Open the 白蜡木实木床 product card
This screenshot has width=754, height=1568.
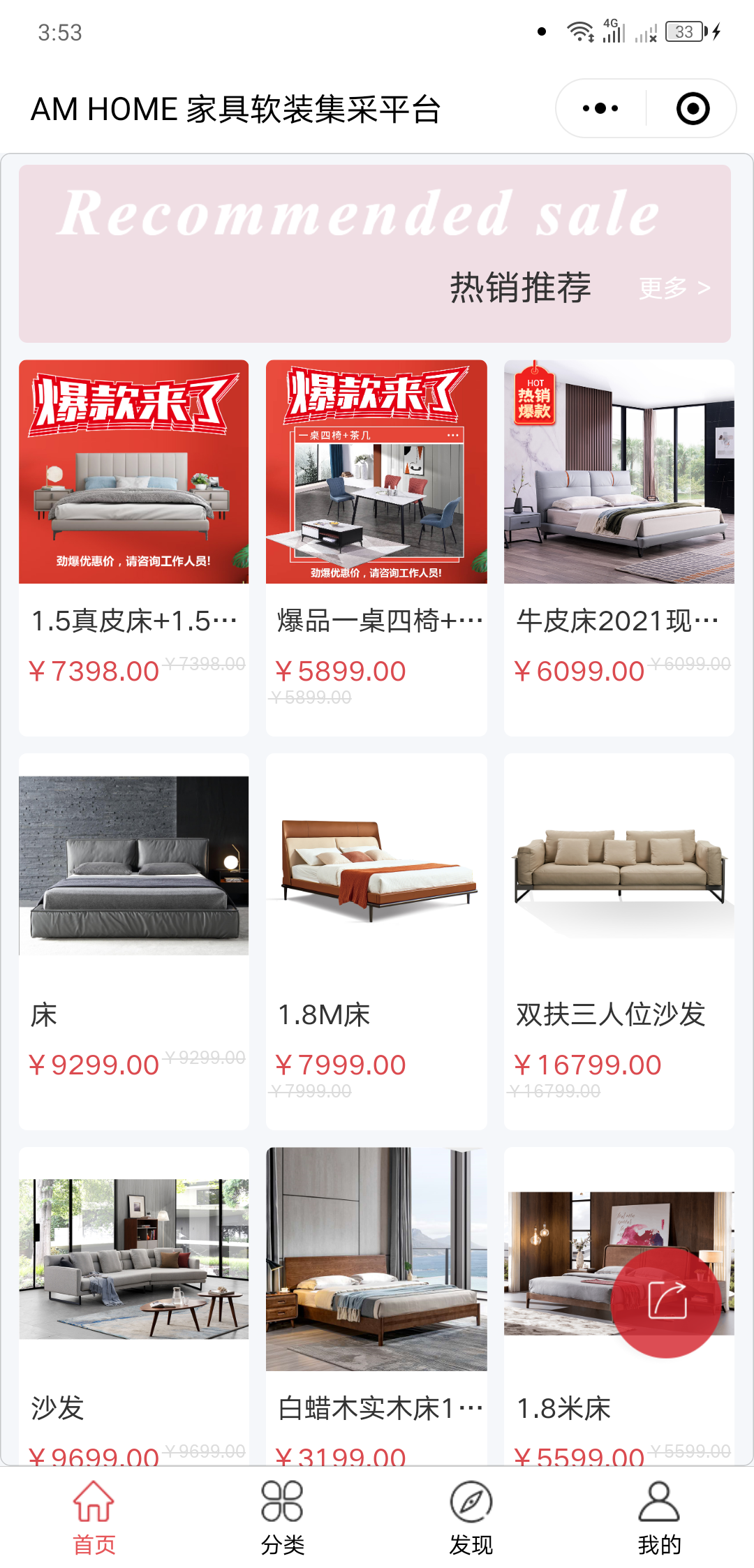(x=376, y=1292)
